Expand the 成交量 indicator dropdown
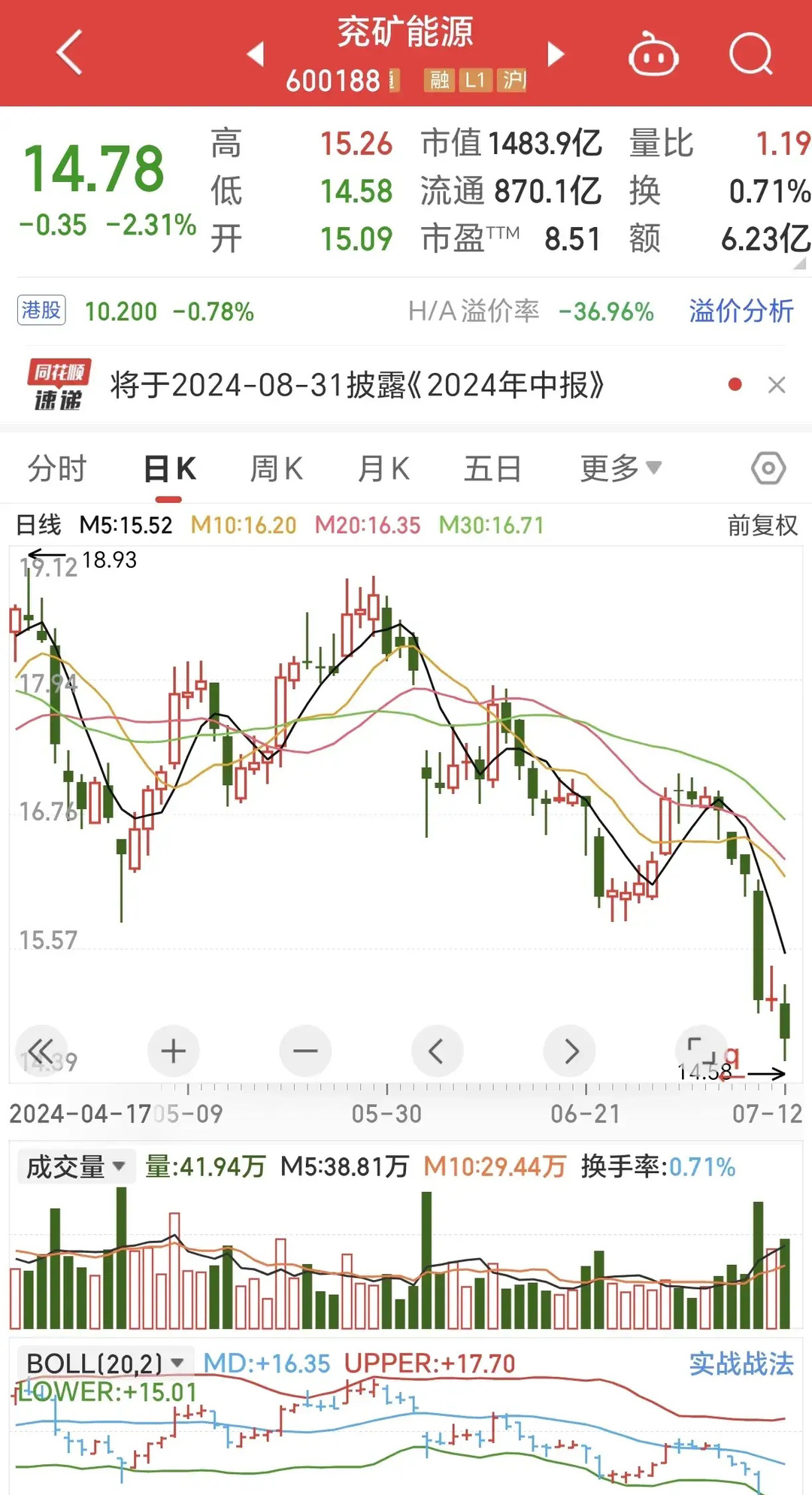 click(x=75, y=1166)
